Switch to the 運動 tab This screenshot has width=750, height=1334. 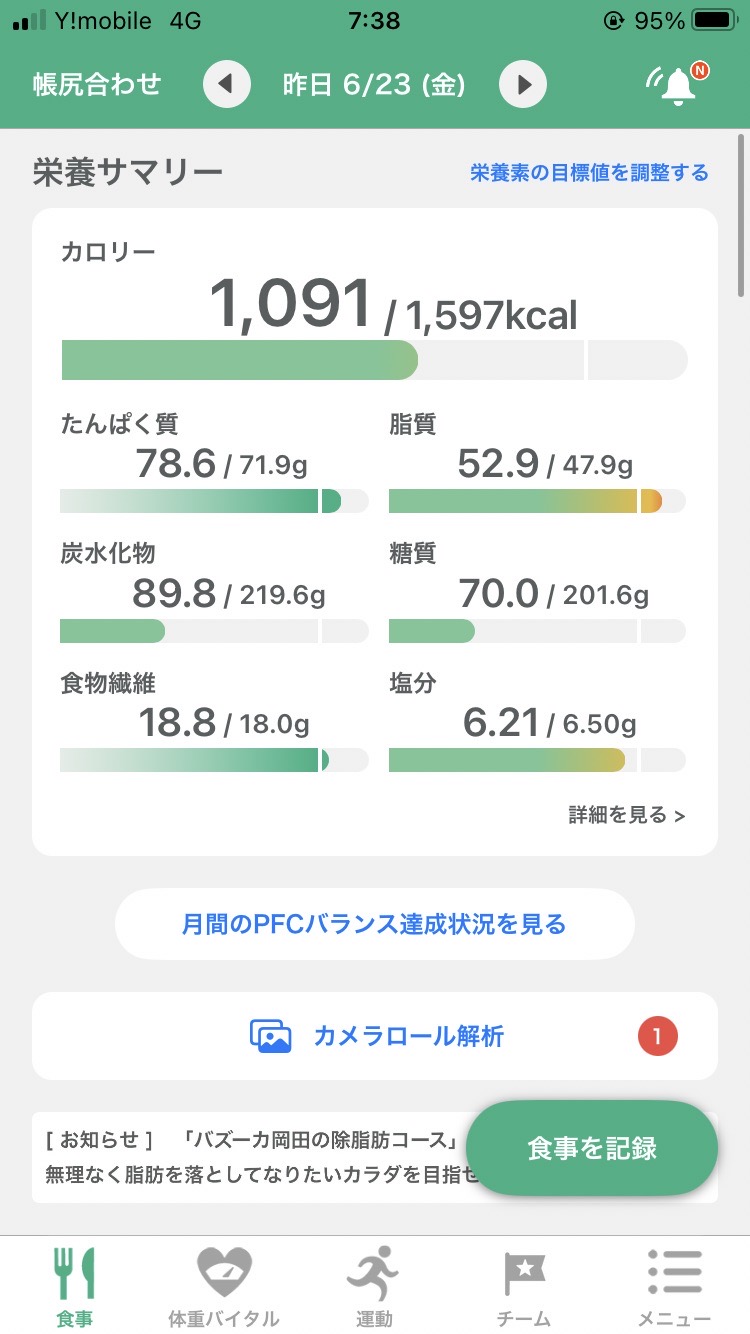(374, 1286)
